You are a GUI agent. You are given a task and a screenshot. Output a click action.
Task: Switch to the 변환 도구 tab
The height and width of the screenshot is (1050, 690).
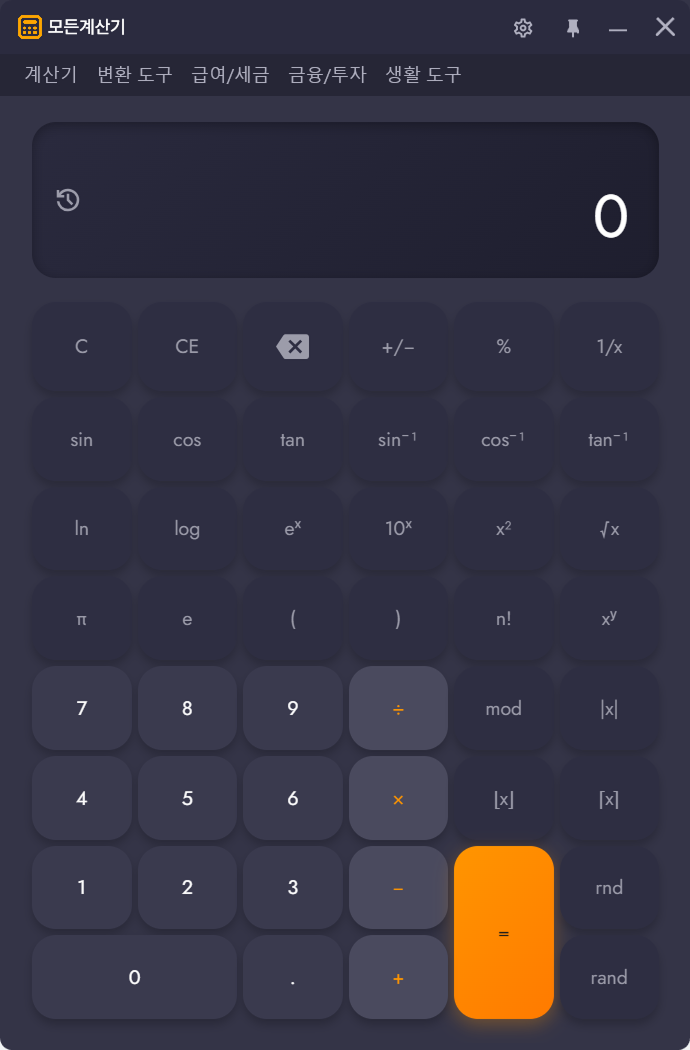pyautogui.click(x=135, y=75)
